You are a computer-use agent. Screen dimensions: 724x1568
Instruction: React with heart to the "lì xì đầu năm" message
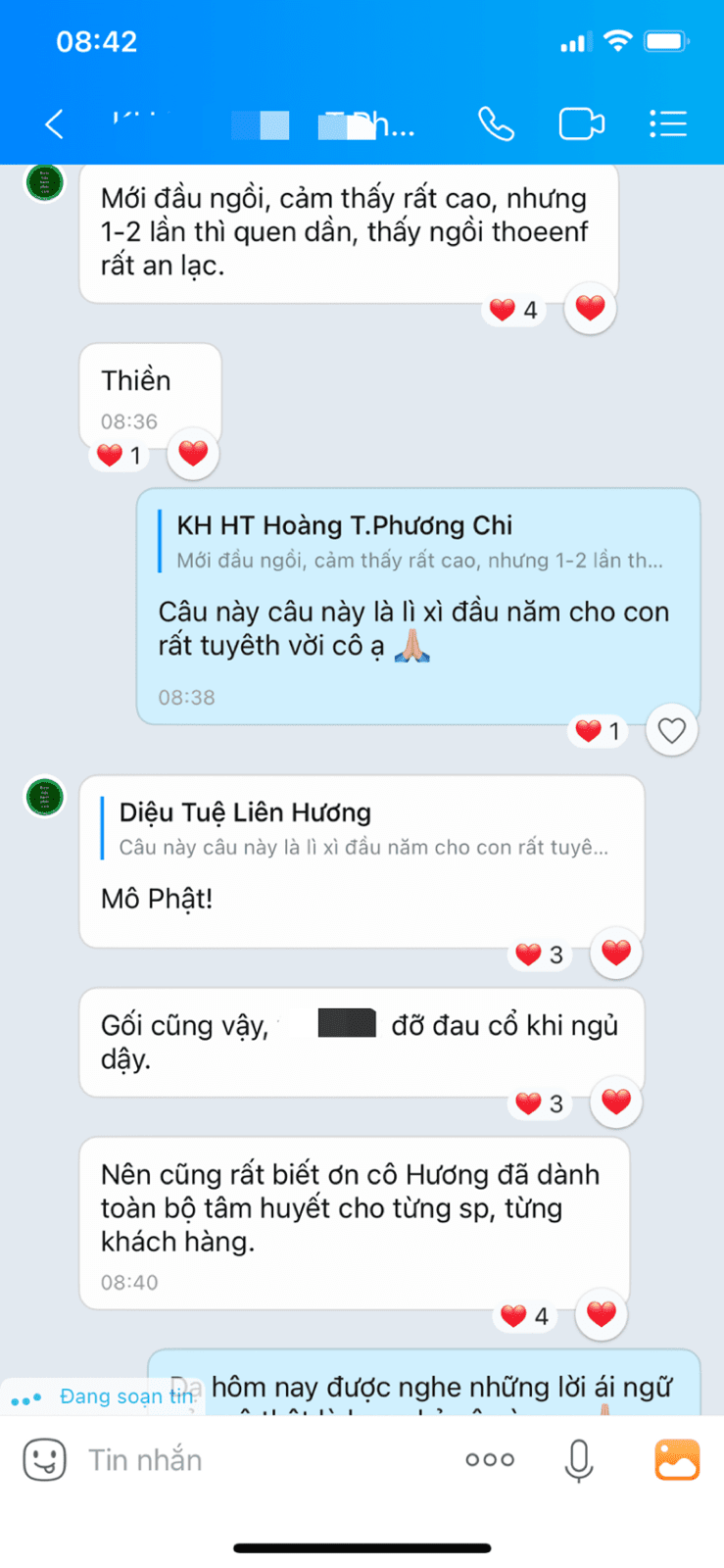pos(671,731)
